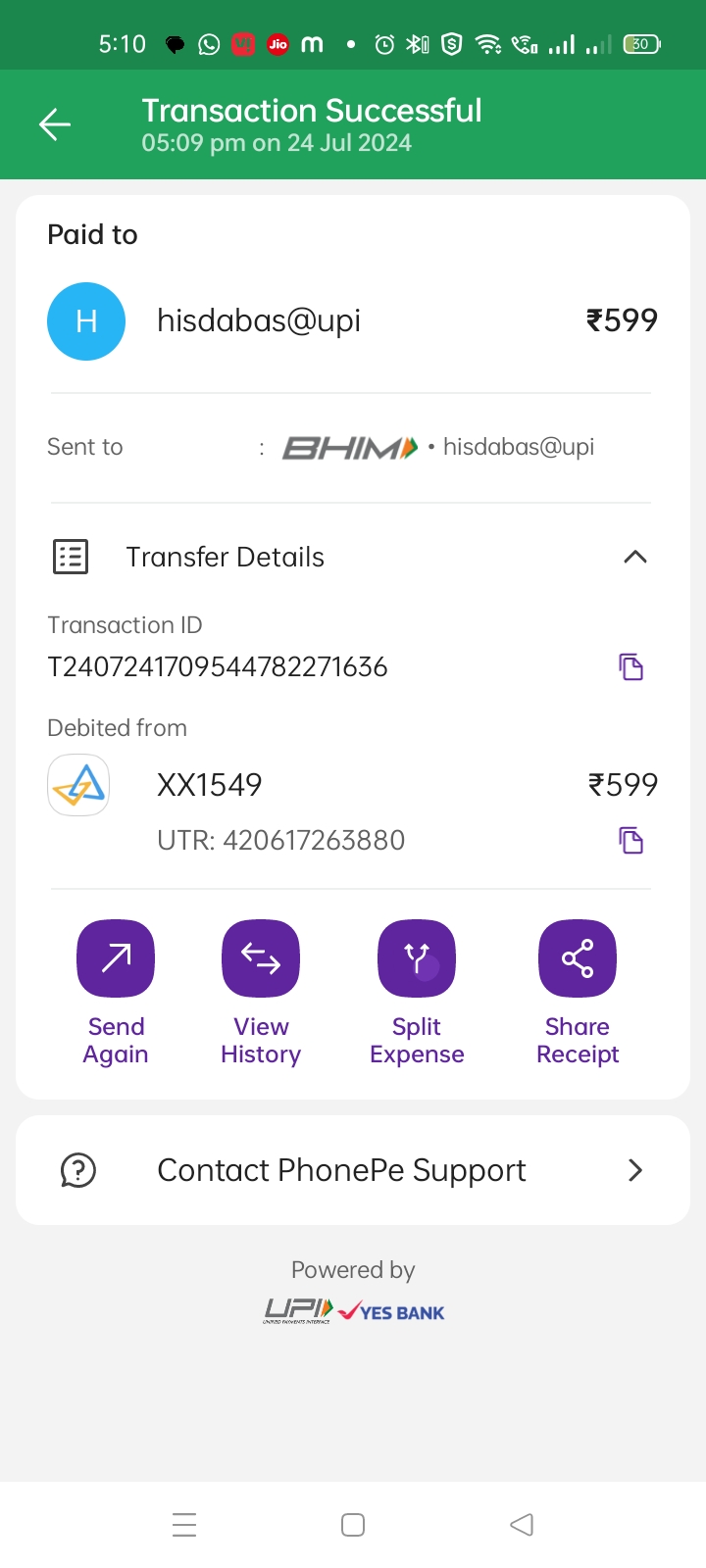Screen dimensions: 706x1568
Task: Copy the Transaction ID
Action: click(630, 667)
